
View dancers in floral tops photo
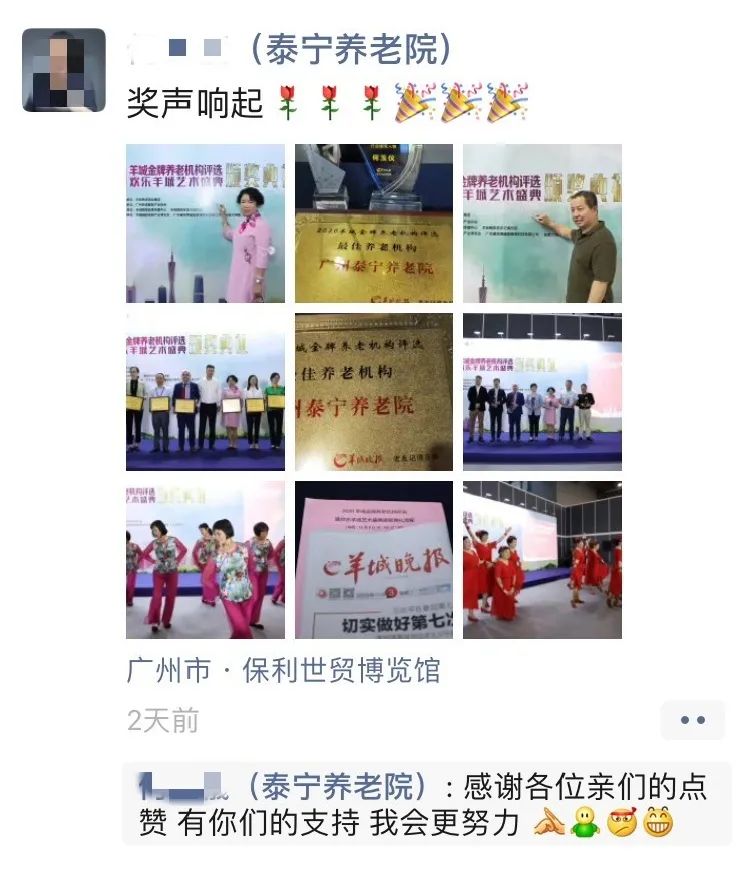click(x=205, y=560)
